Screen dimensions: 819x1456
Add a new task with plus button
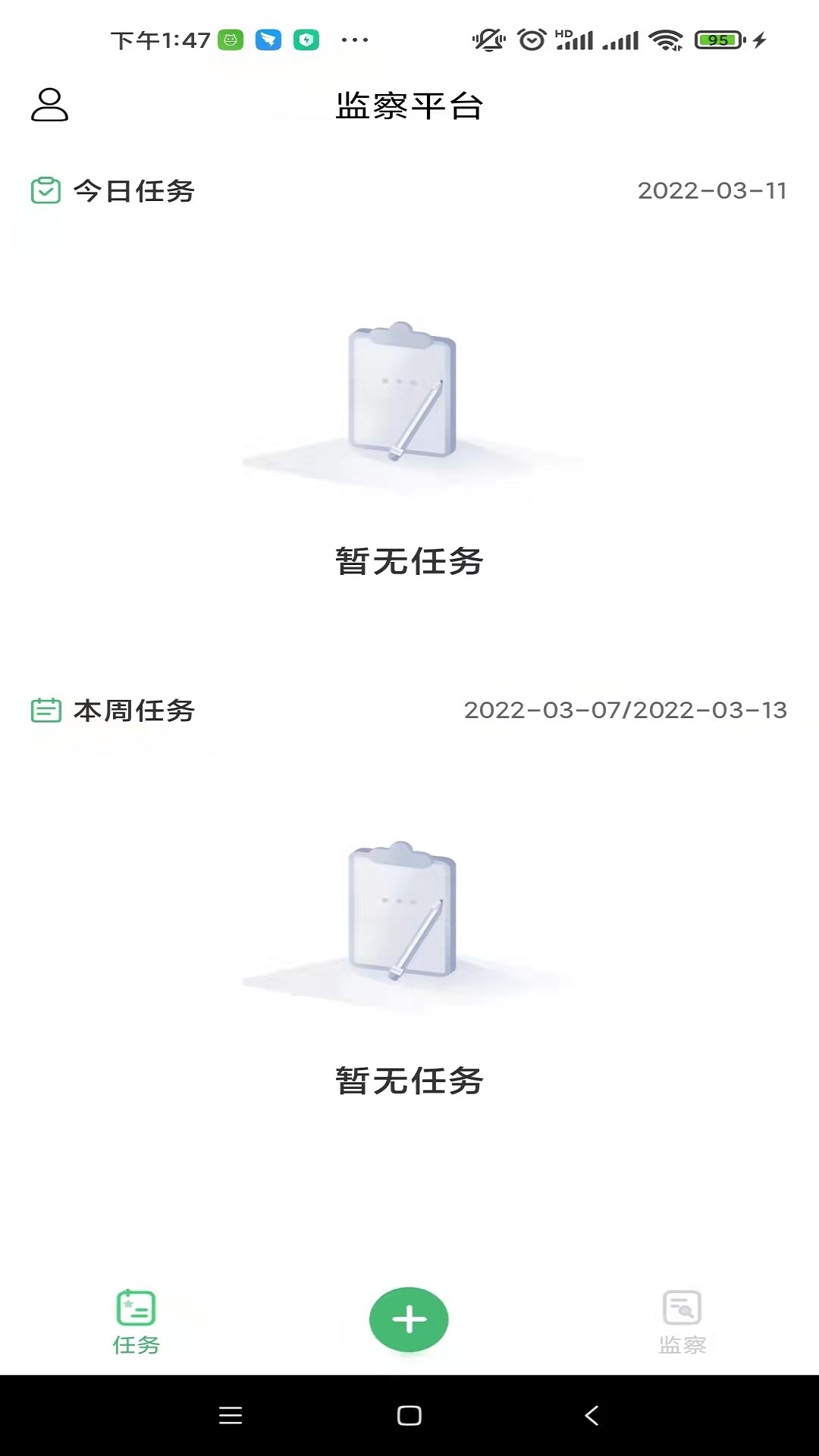409,1319
